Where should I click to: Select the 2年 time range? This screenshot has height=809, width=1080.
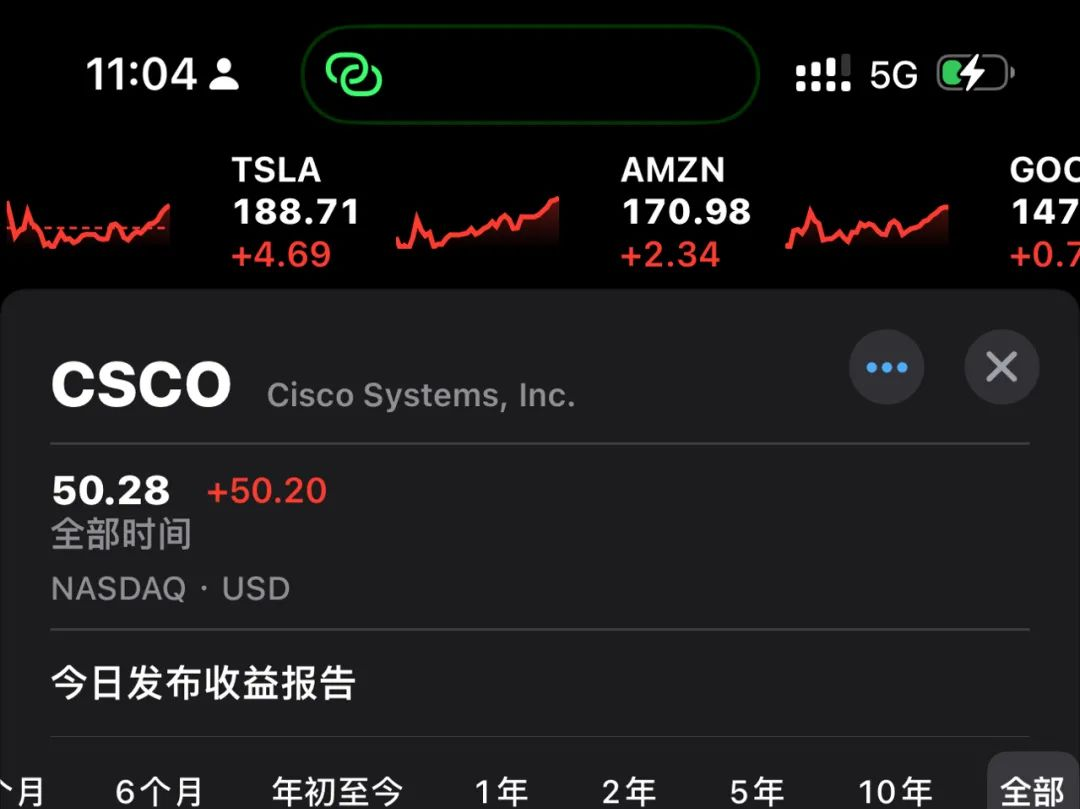click(629, 792)
